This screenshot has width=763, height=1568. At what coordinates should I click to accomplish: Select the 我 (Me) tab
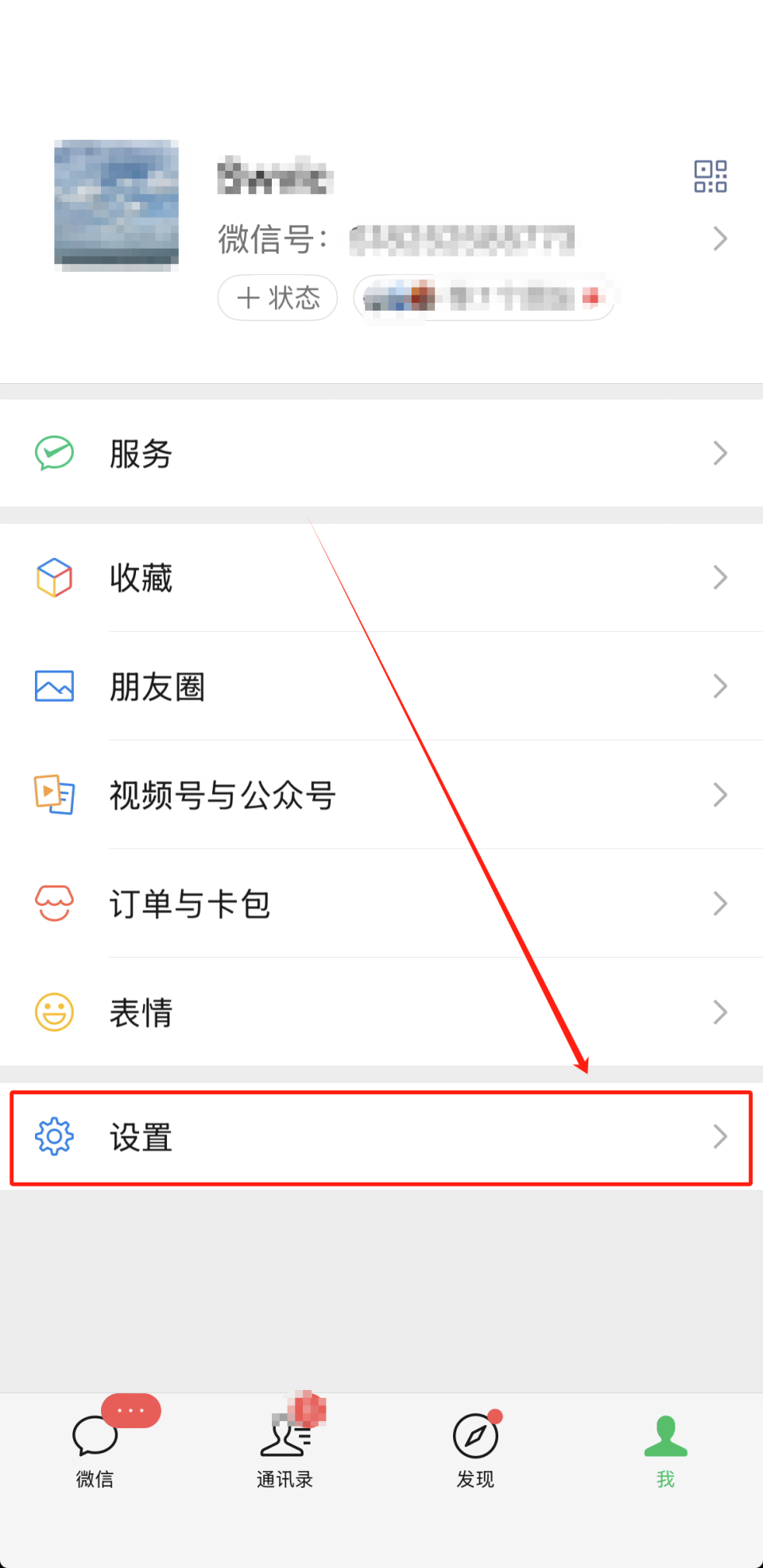[665, 1446]
